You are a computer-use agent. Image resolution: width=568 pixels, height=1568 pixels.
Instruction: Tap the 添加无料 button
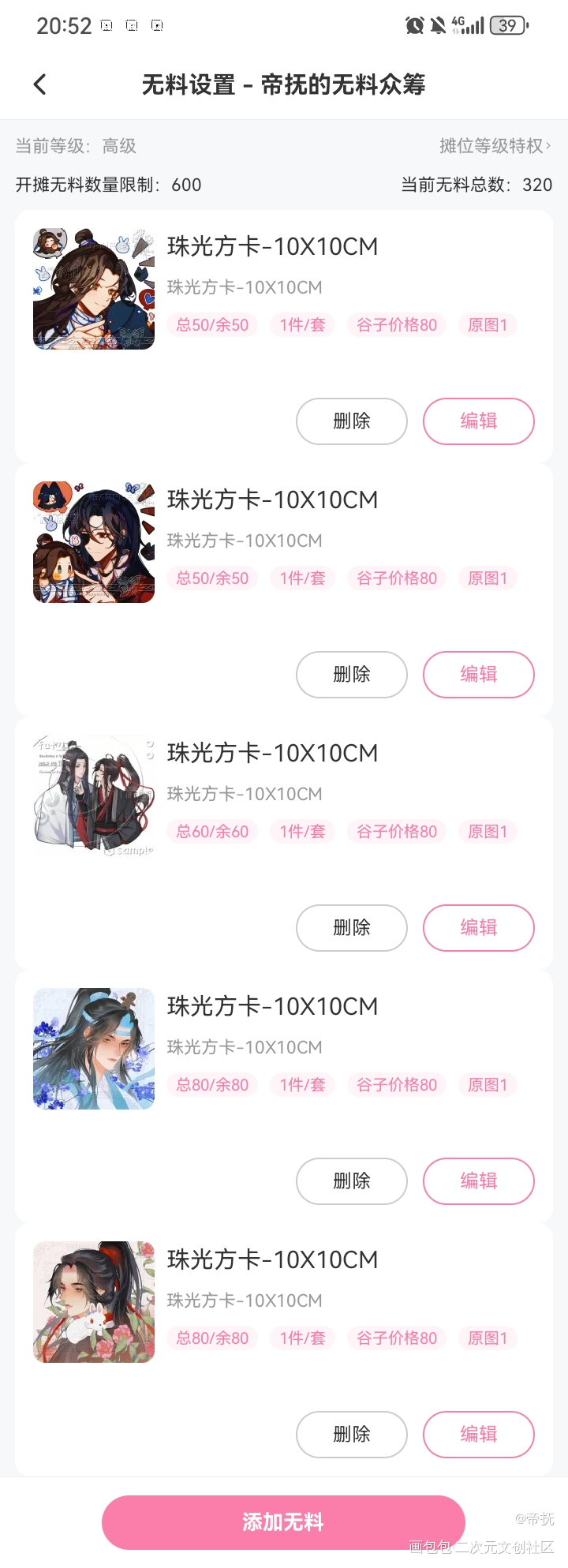[x=283, y=1522]
